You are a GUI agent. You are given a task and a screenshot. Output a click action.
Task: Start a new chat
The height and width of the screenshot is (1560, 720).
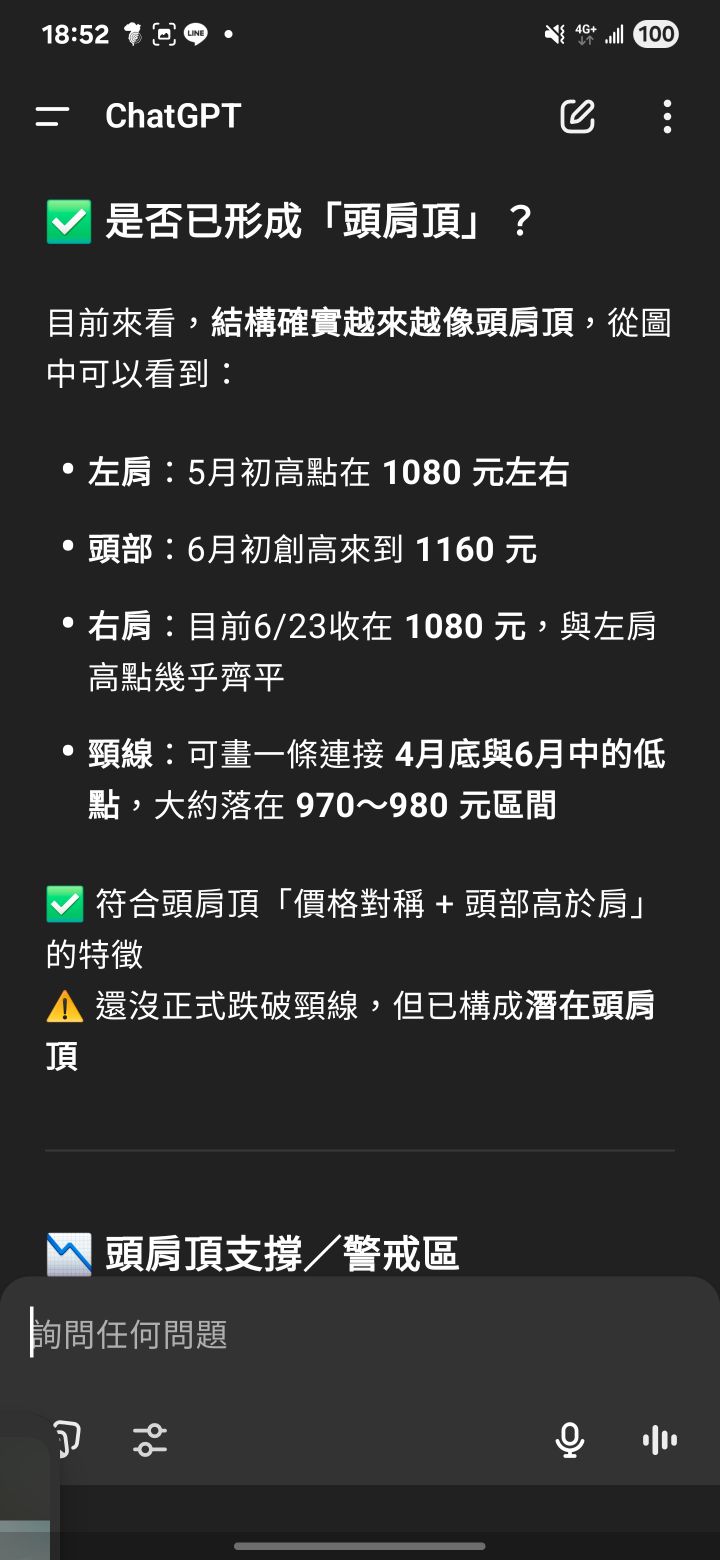[x=577, y=116]
